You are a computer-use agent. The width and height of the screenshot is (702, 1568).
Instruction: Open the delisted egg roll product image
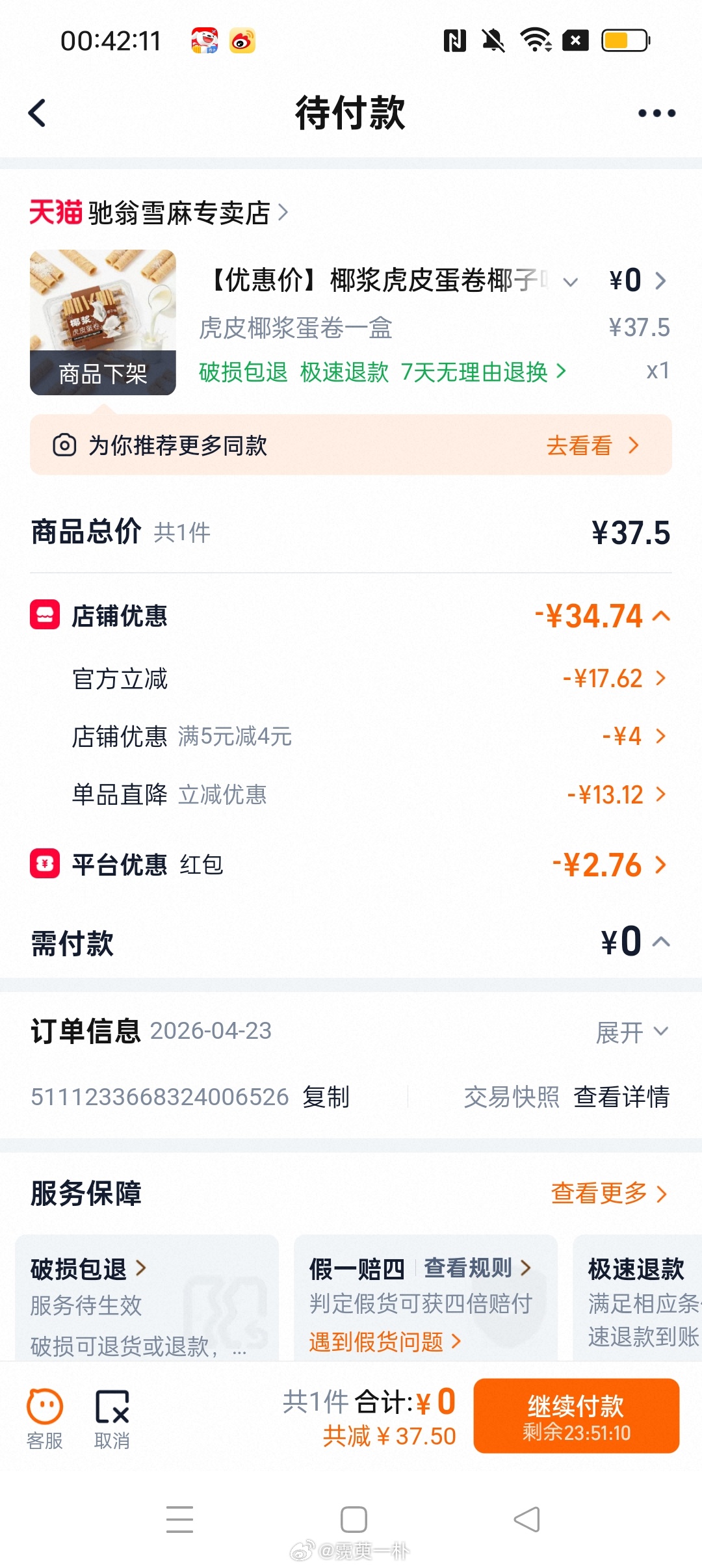coord(103,322)
